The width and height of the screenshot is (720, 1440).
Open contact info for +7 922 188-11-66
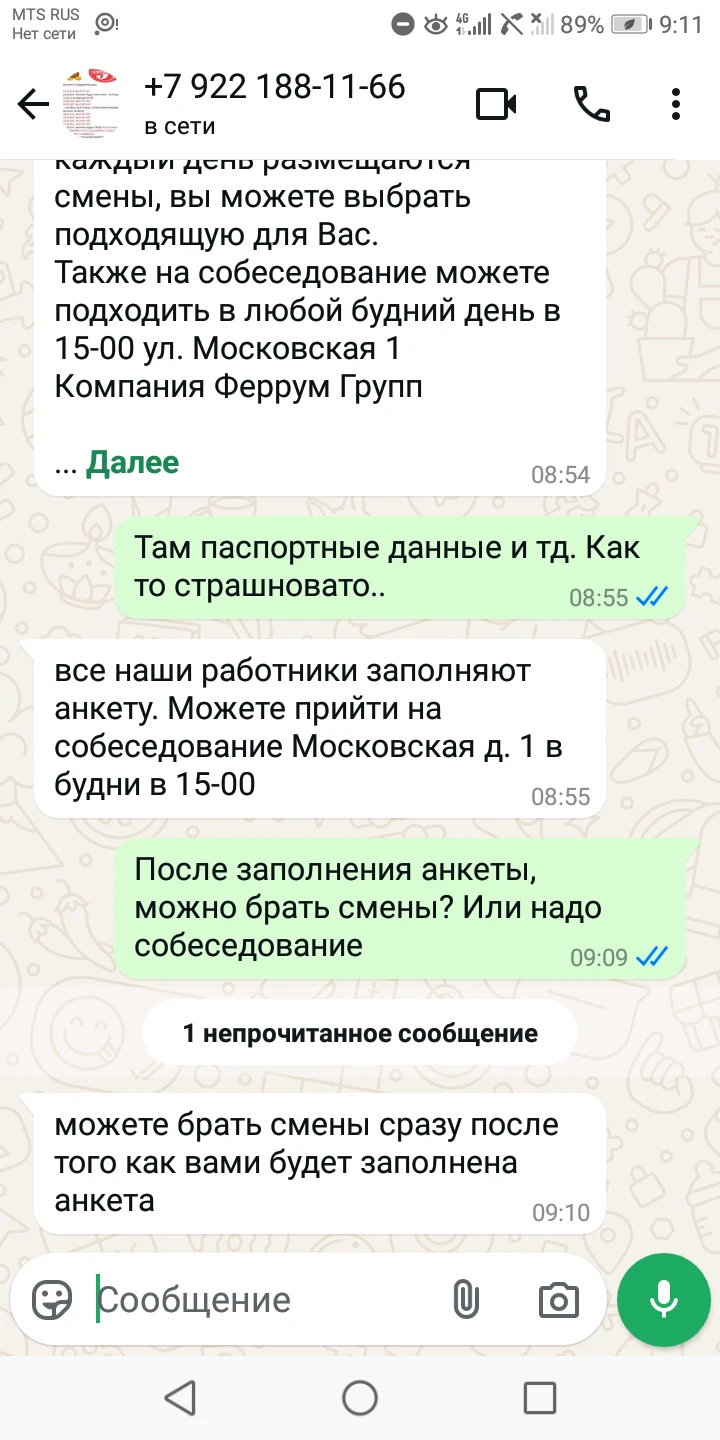[275, 104]
